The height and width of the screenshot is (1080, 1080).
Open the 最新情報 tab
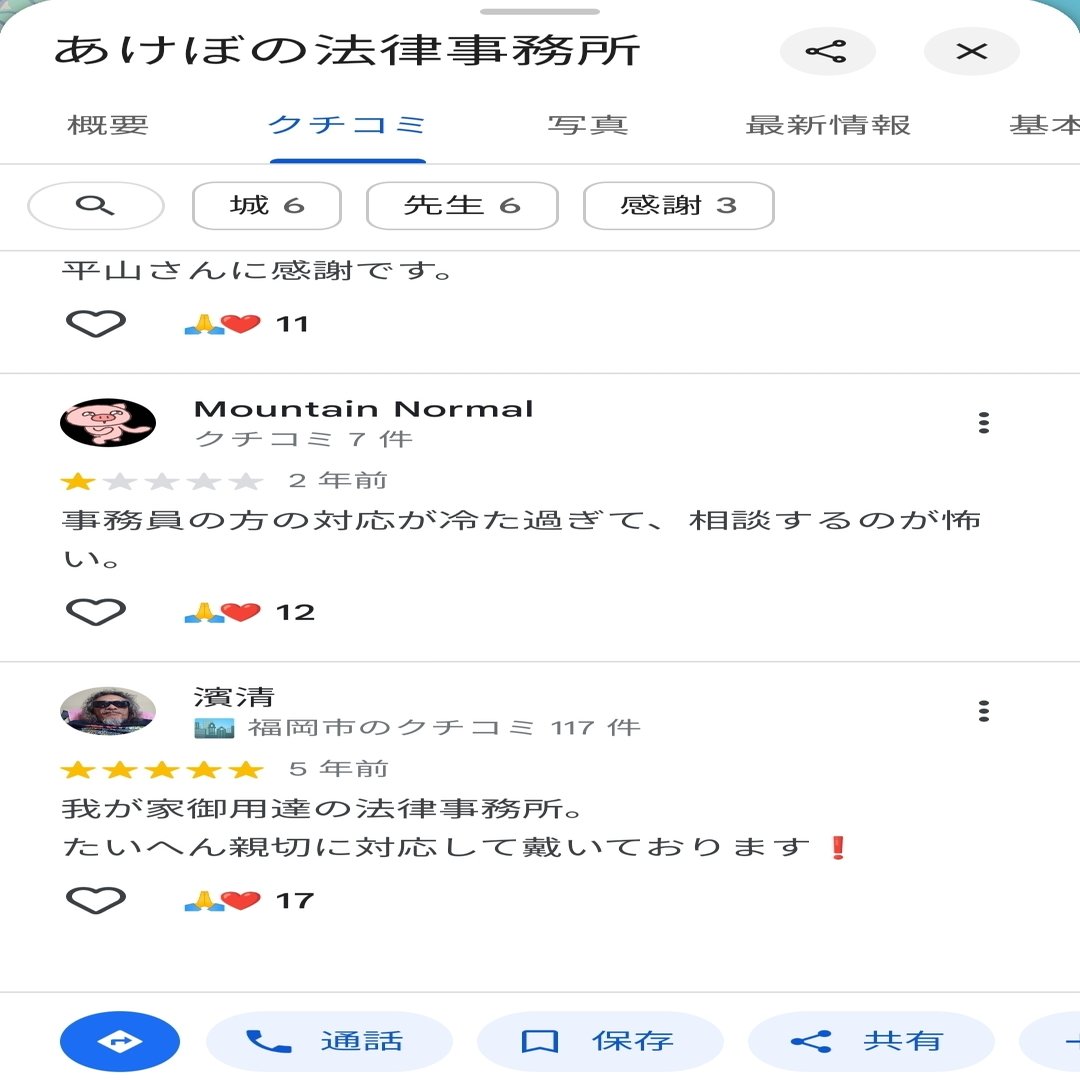coord(828,125)
